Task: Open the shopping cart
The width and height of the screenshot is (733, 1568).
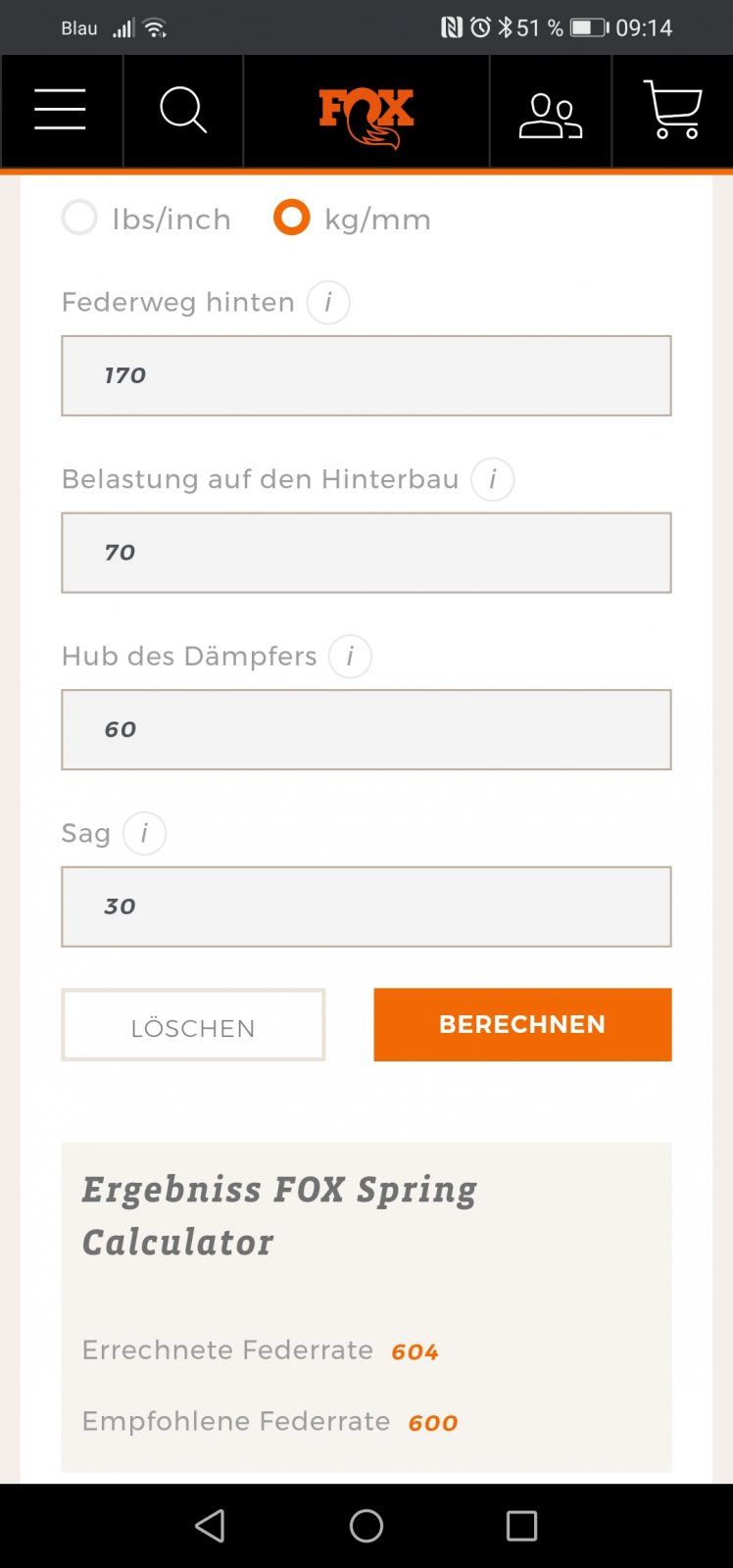Action: click(x=673, y=109)
